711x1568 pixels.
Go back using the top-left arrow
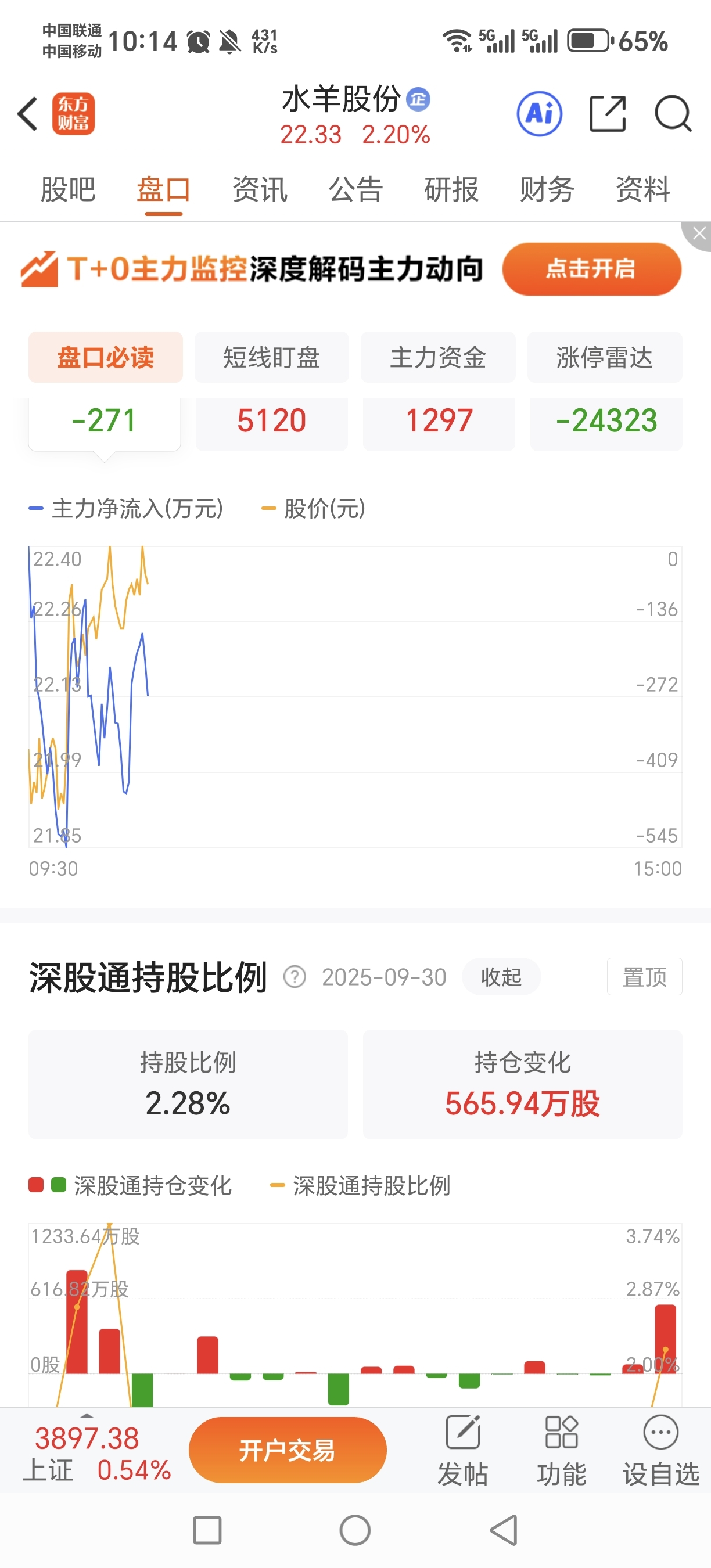pyautogui.click(x=27, y=114)
